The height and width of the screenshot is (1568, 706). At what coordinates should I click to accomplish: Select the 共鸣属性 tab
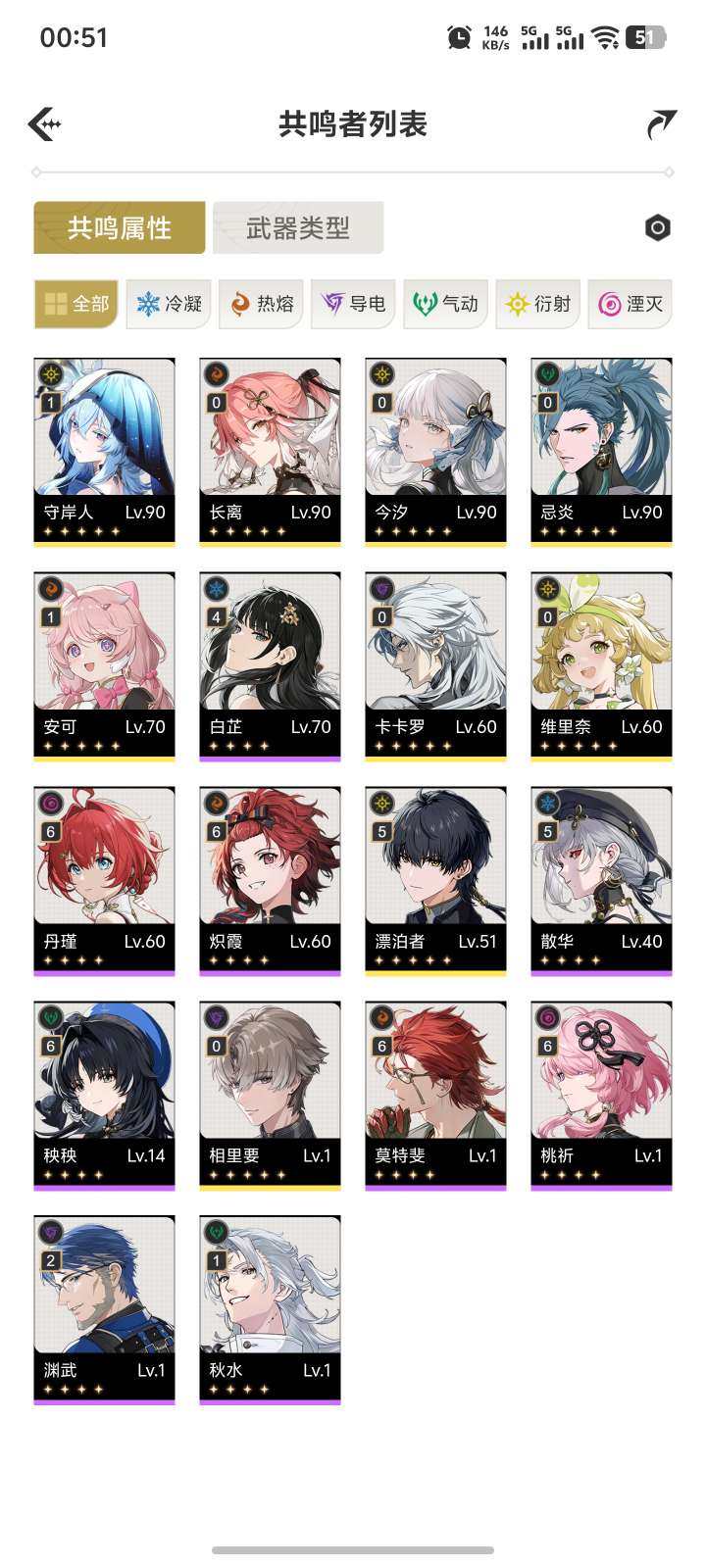[x=120, y=228]
